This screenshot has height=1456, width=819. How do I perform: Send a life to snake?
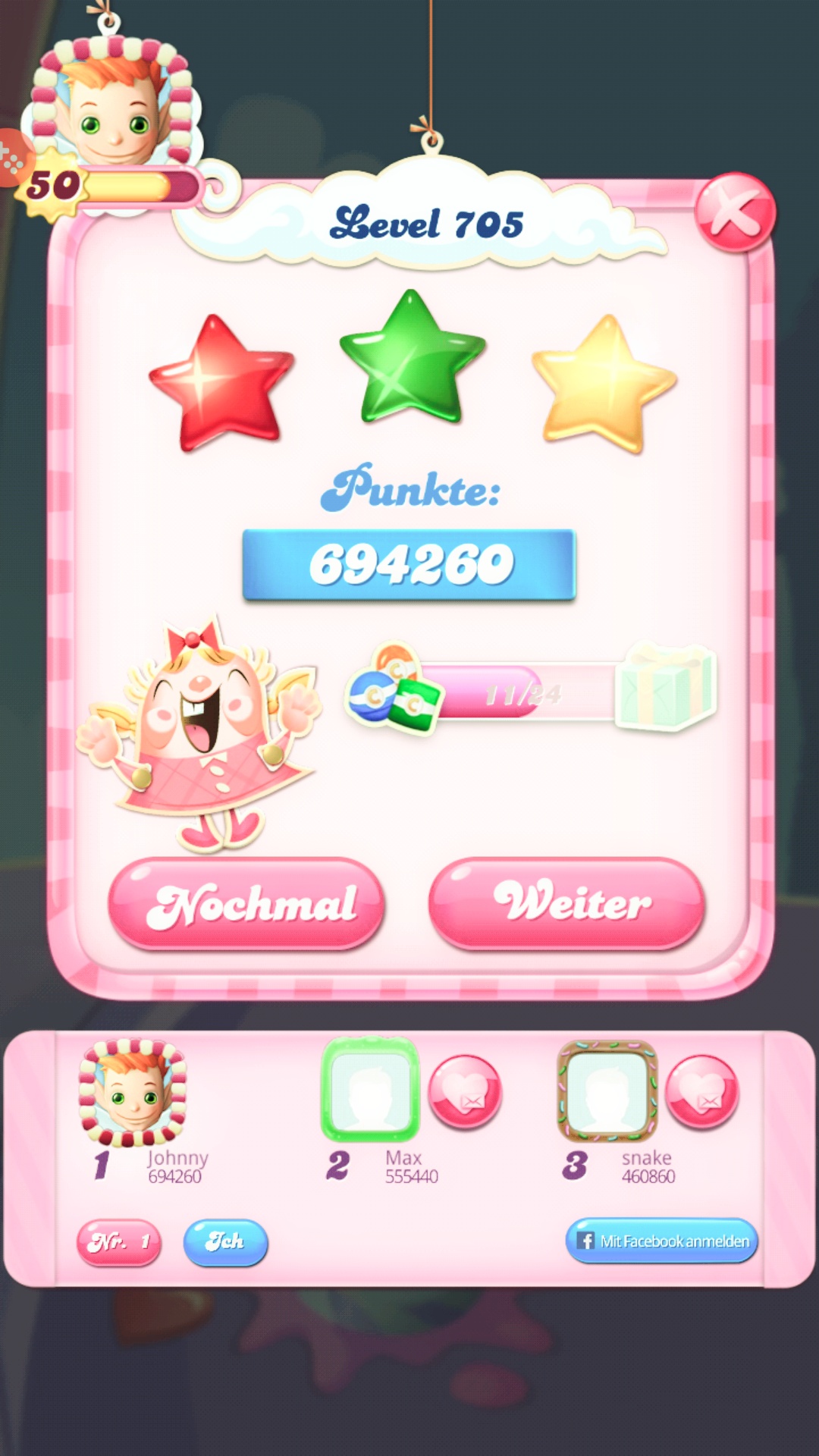tap(701, 1092)
